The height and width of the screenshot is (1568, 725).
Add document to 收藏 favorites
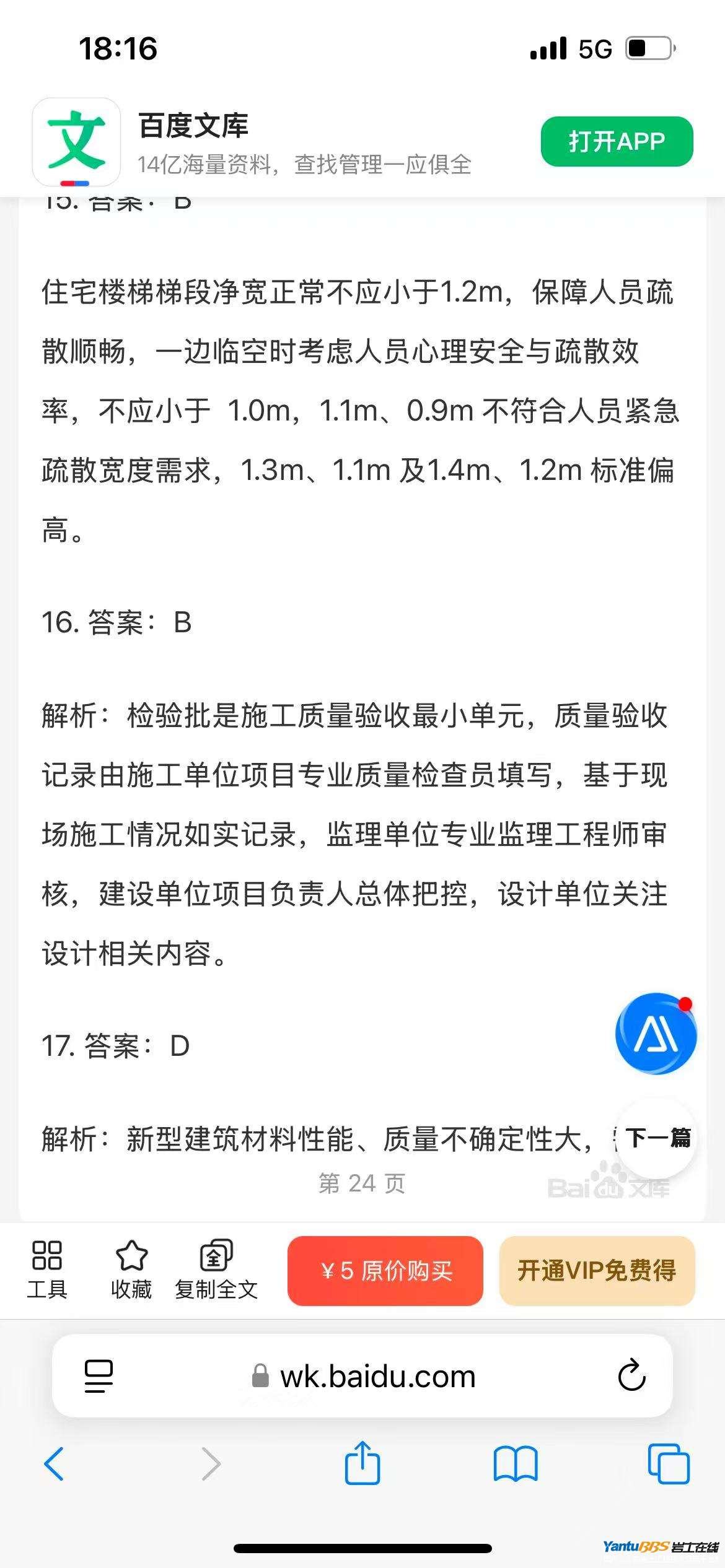coord(131,1270)
